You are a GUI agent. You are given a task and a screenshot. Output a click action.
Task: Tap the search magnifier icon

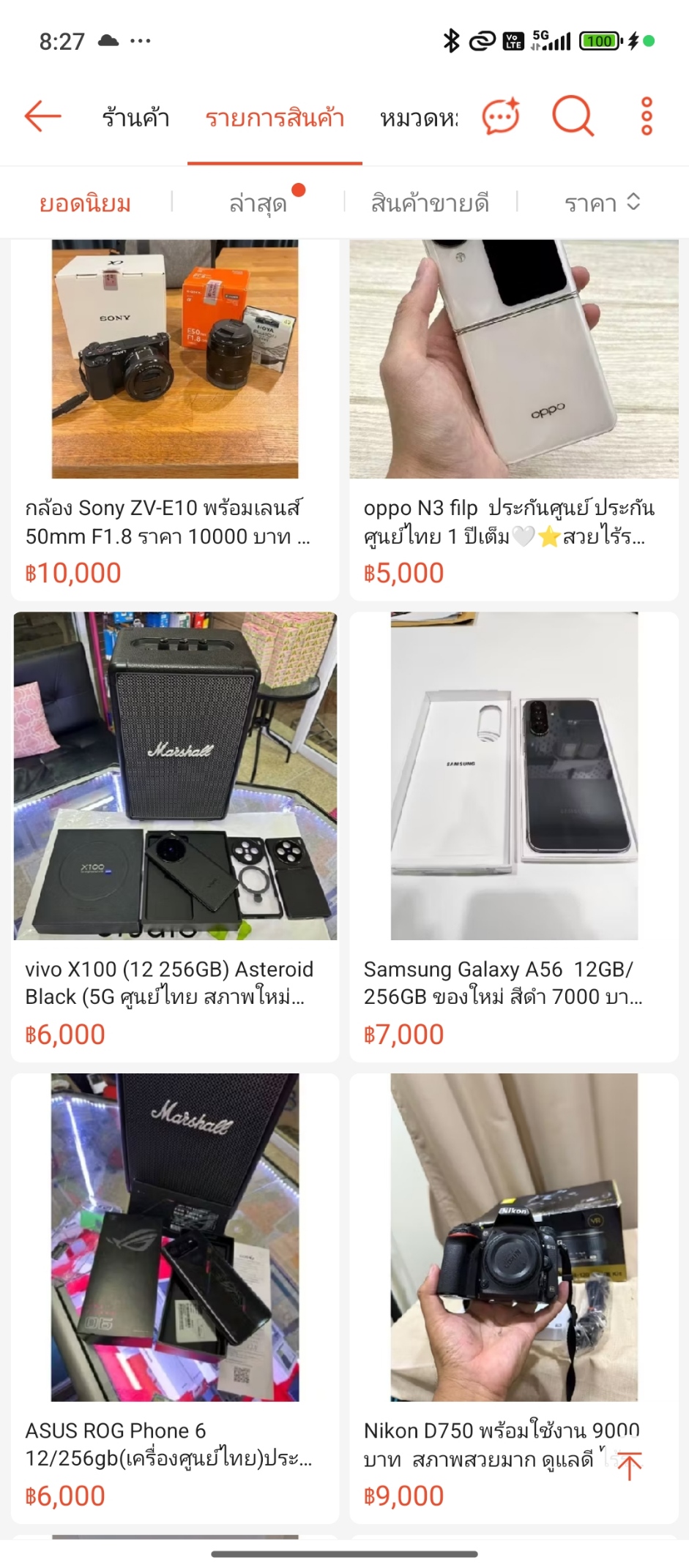(x=572, y=116)
